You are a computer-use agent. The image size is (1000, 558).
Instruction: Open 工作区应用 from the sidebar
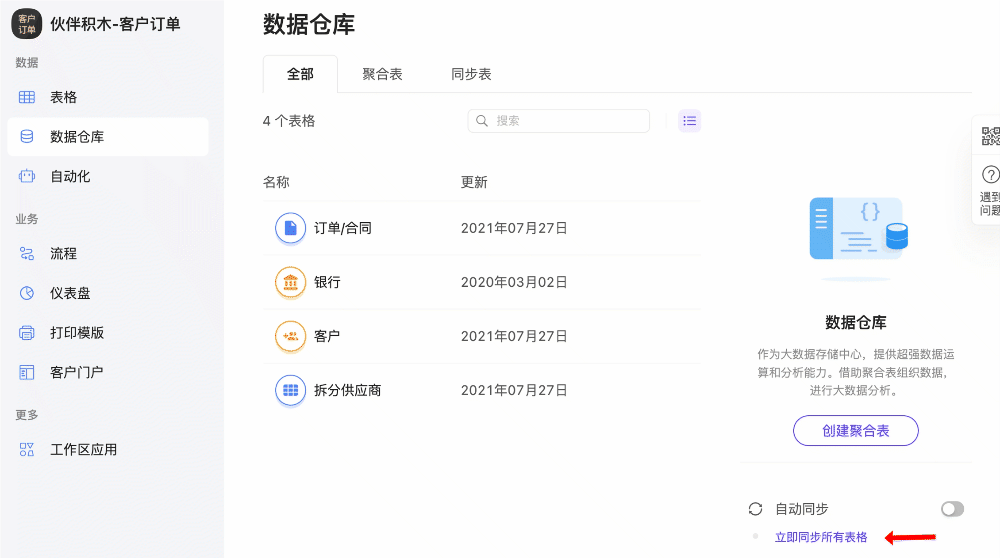pyautogui.click(x=84, y=450)
